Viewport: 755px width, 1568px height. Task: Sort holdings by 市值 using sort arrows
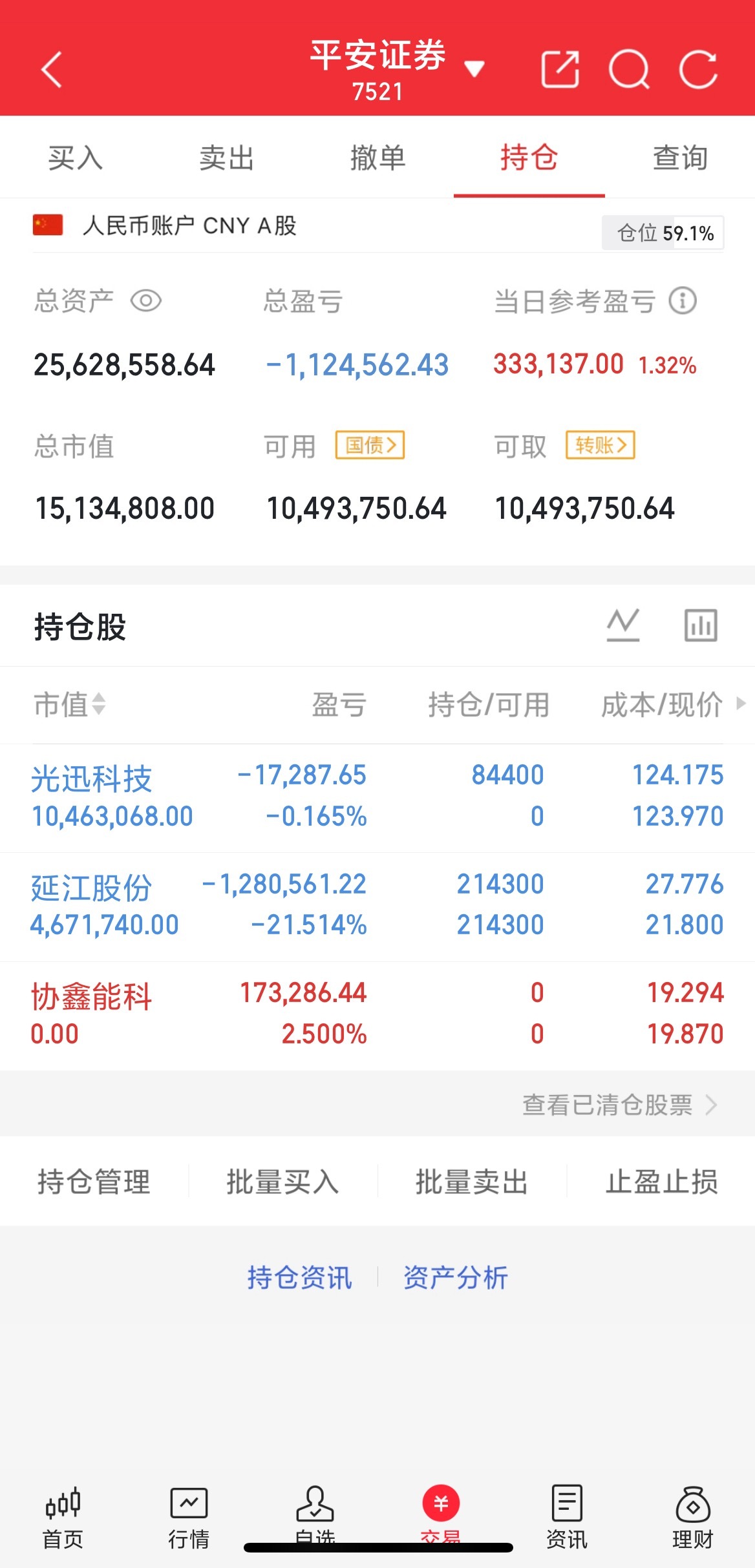pos(94,706)
